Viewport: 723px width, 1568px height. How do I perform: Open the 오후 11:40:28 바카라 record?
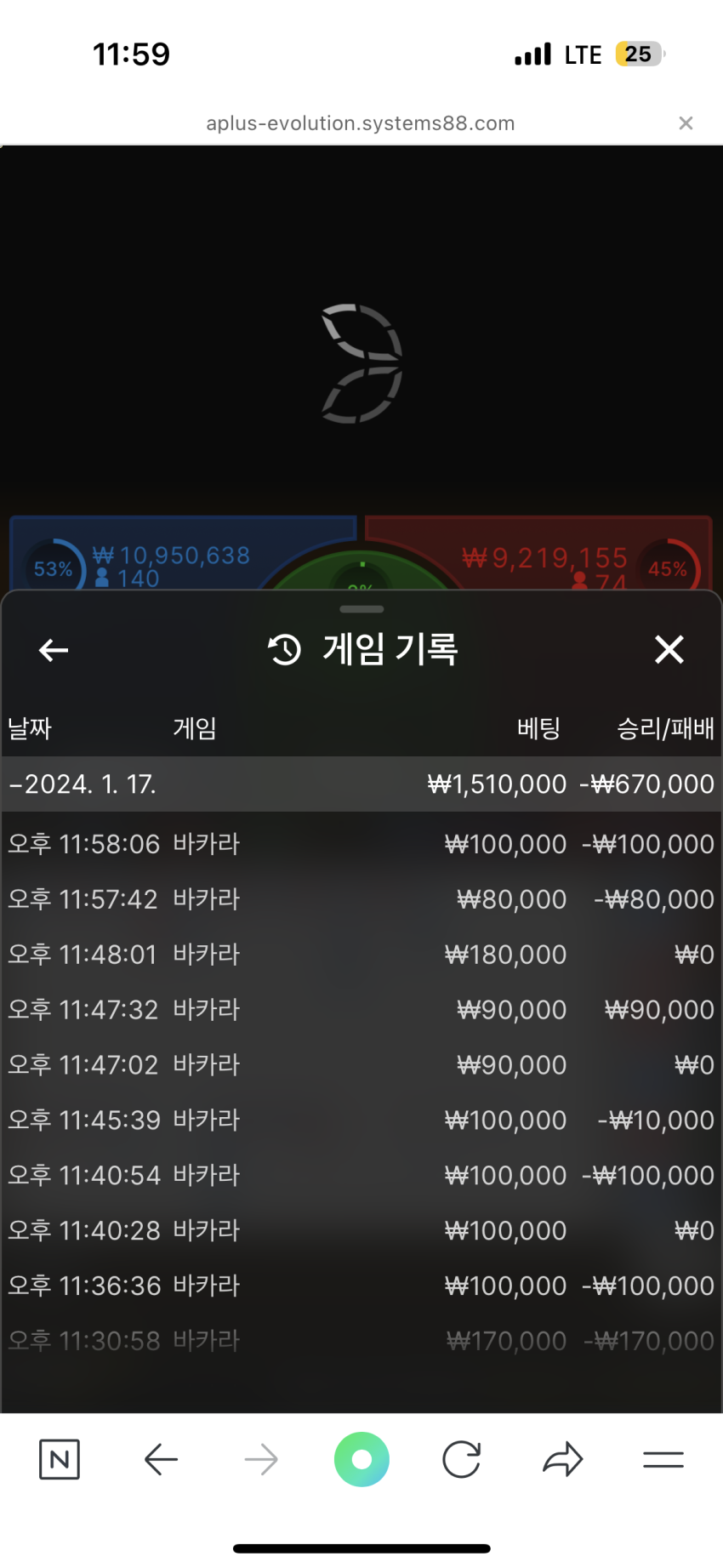pos(361,1231)
